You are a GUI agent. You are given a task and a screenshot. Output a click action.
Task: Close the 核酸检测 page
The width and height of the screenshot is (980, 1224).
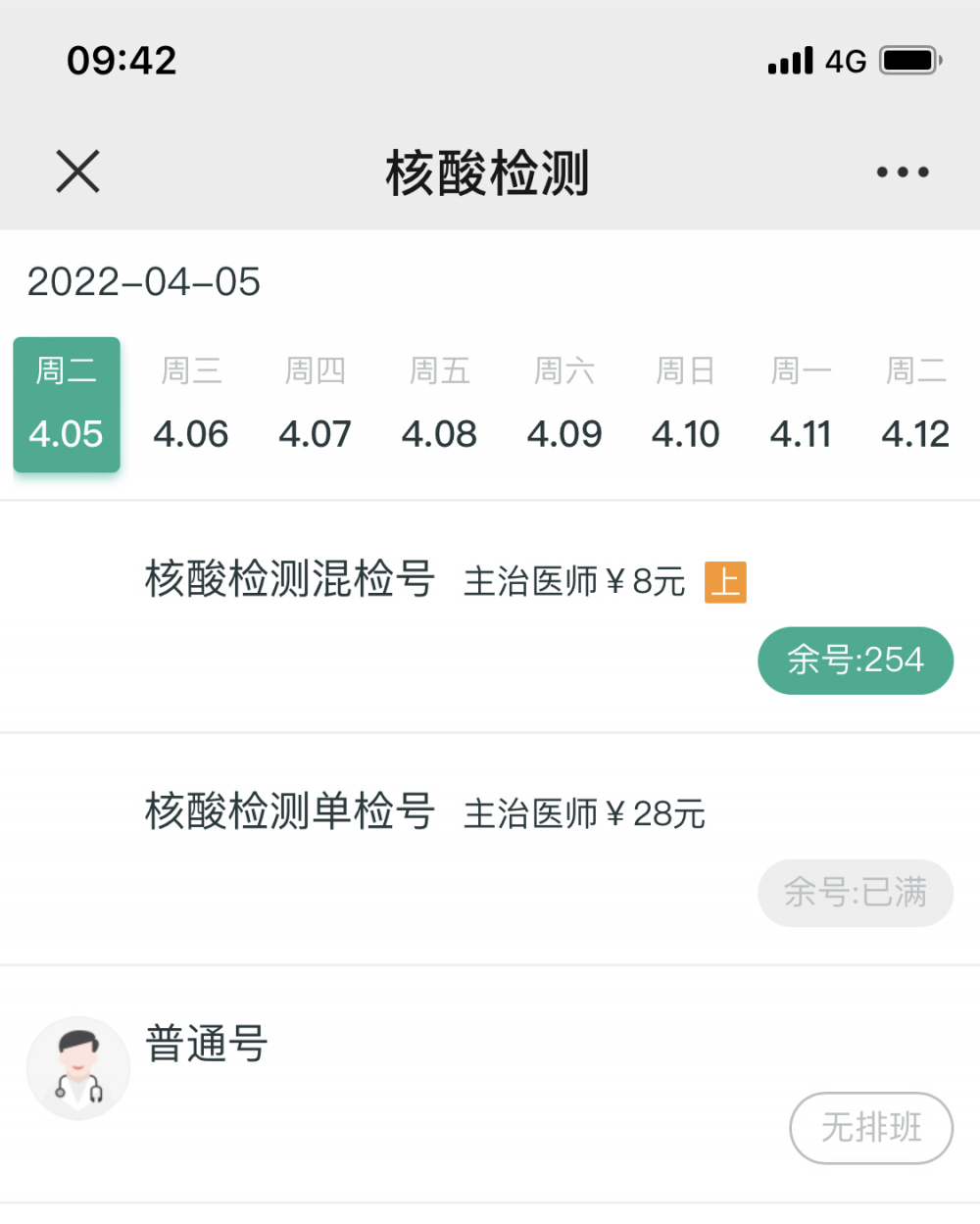(78, 171)
